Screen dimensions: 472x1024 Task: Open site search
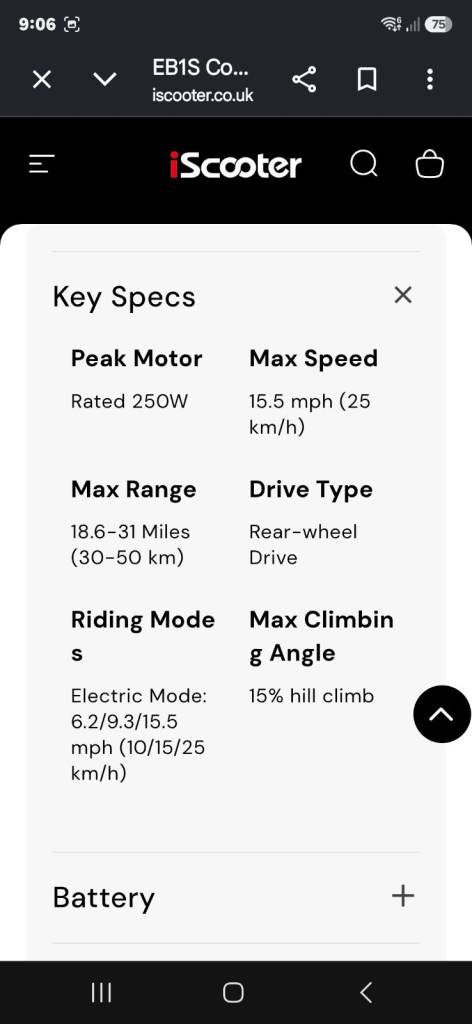(x=364, y=164)
